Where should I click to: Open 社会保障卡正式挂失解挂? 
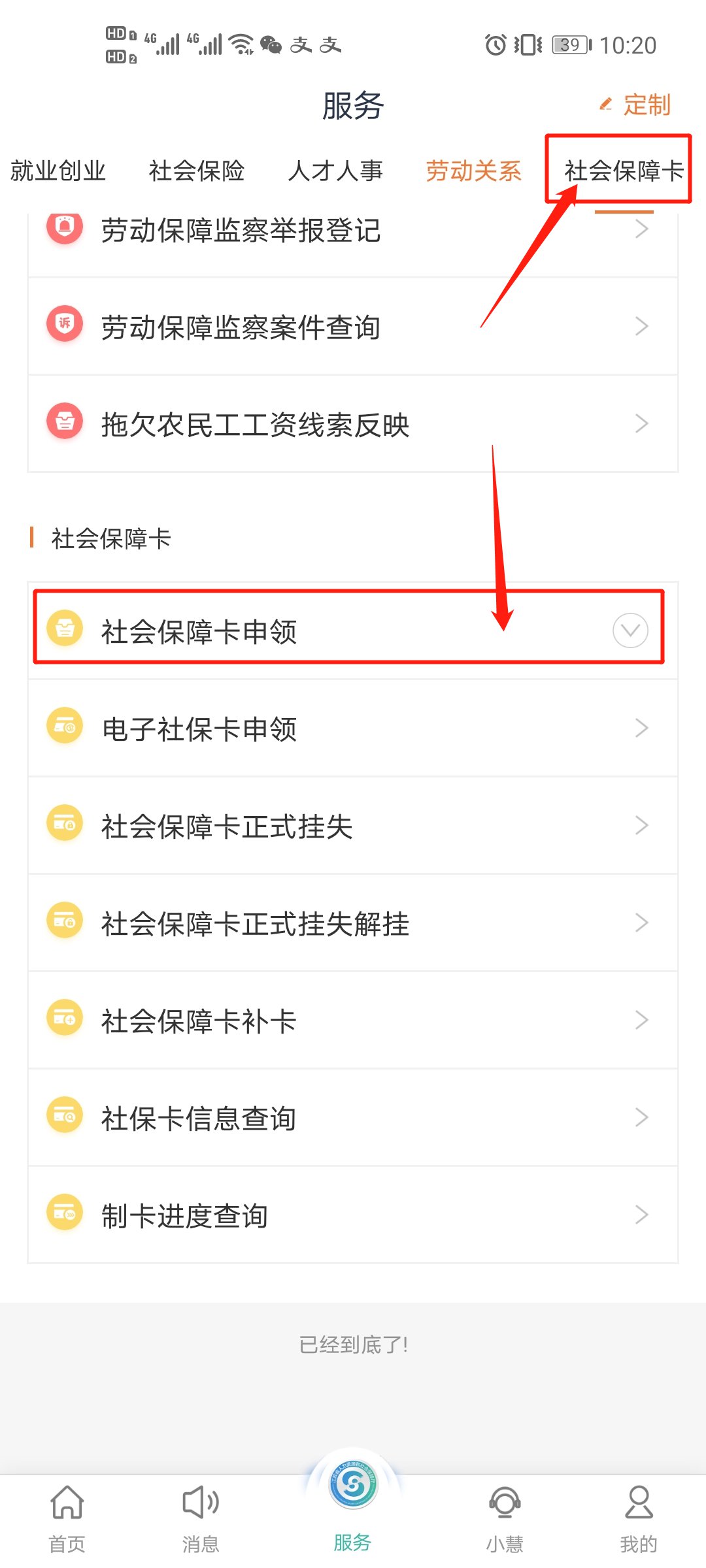[x=353, y=923]
